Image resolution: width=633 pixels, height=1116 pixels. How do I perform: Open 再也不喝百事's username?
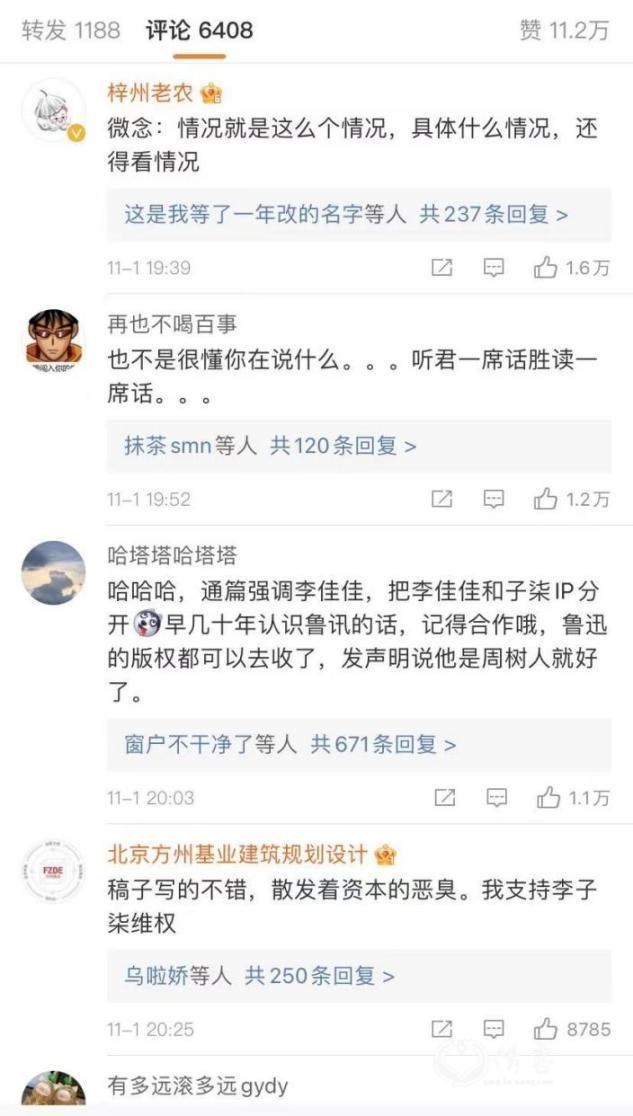(x=172, y=324)
